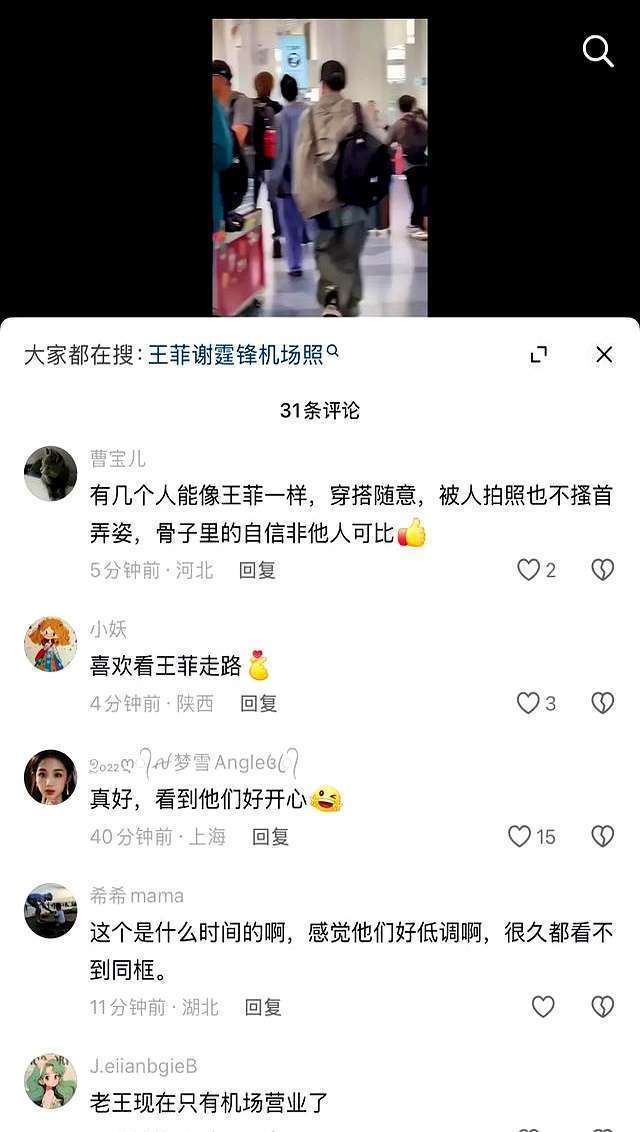Reply to 梦雪Angle's comment

click(x=270, y=836)
